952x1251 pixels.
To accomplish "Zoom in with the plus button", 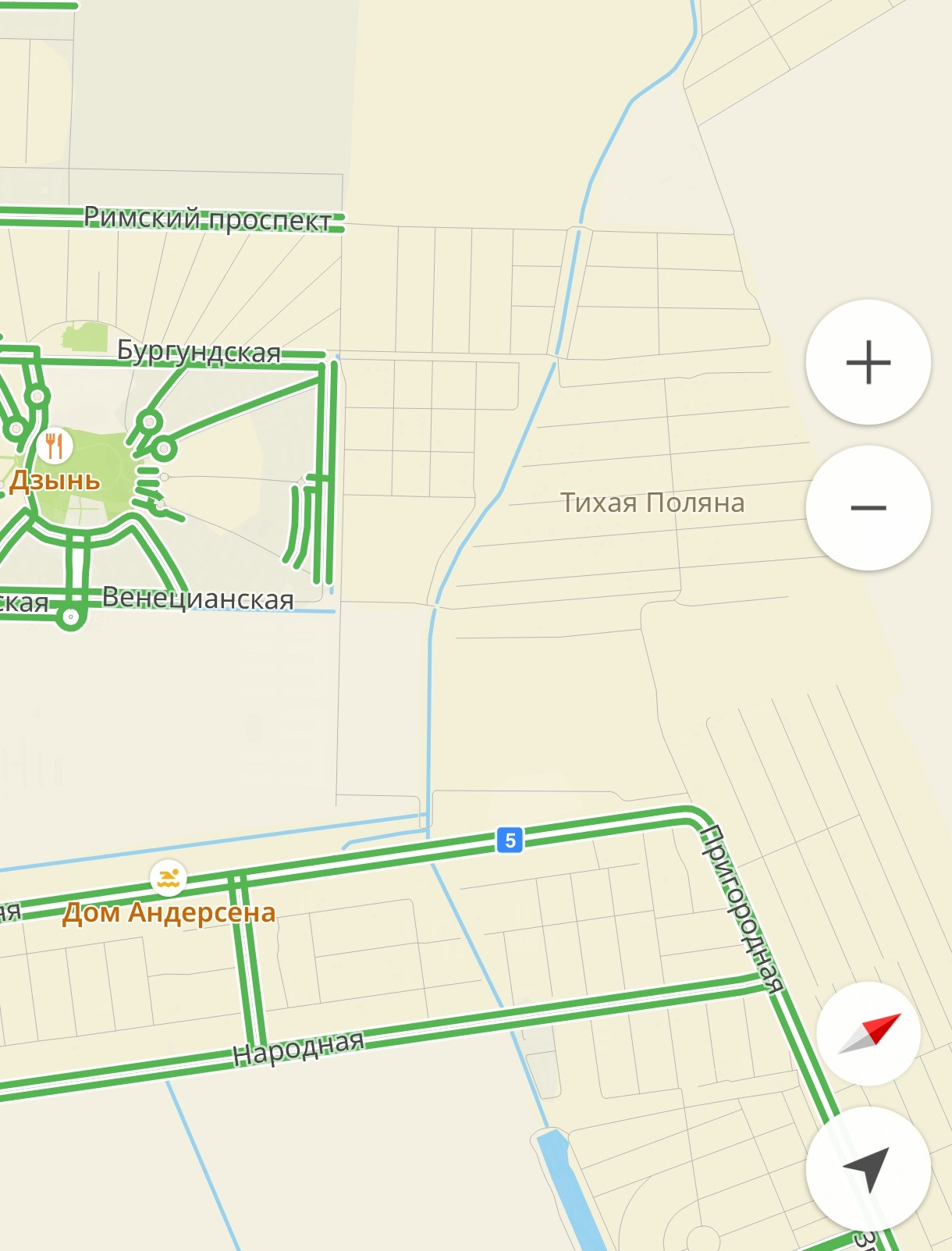I will [x=868, y=362].
